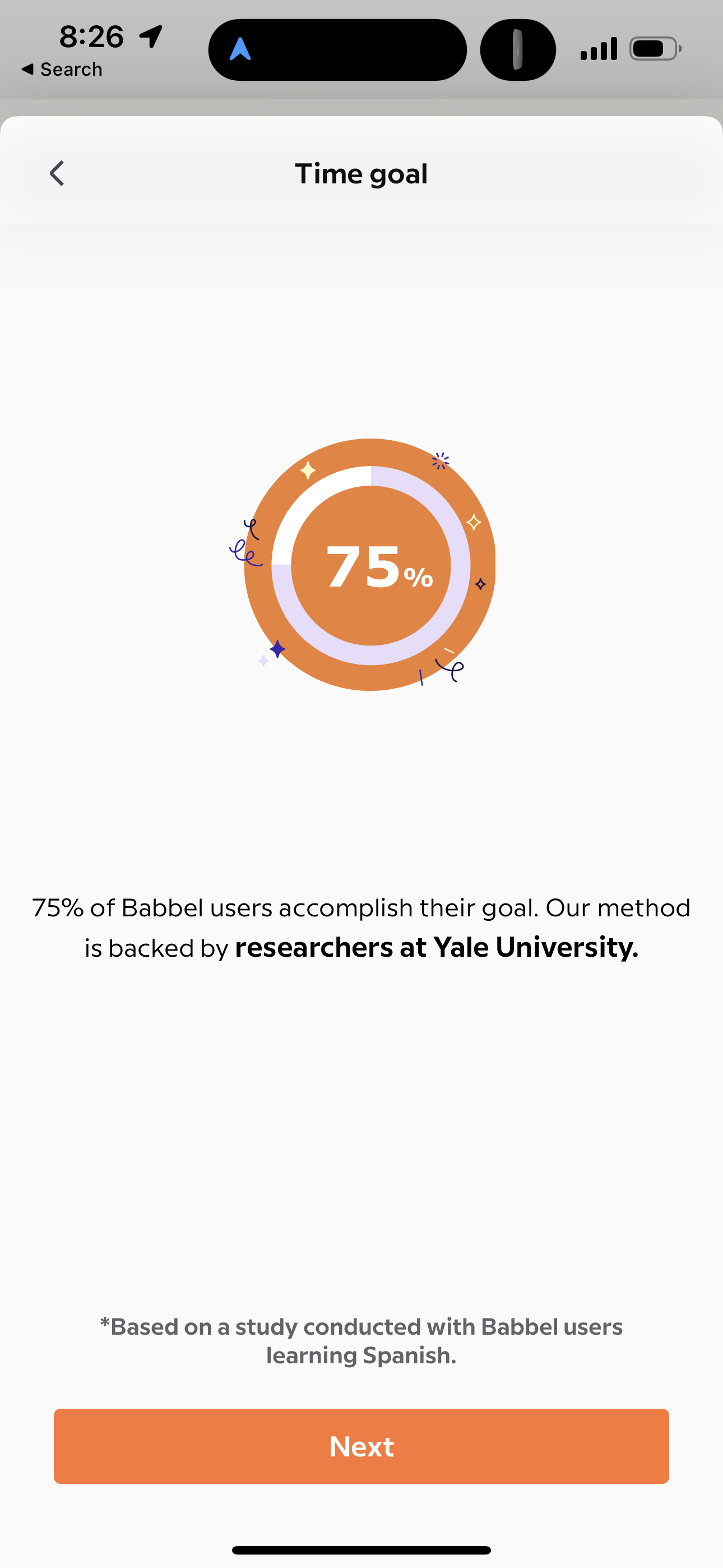Open the previous screen with the back chevron
This screenshot has height=1568, width=723.
pos(56,173)
